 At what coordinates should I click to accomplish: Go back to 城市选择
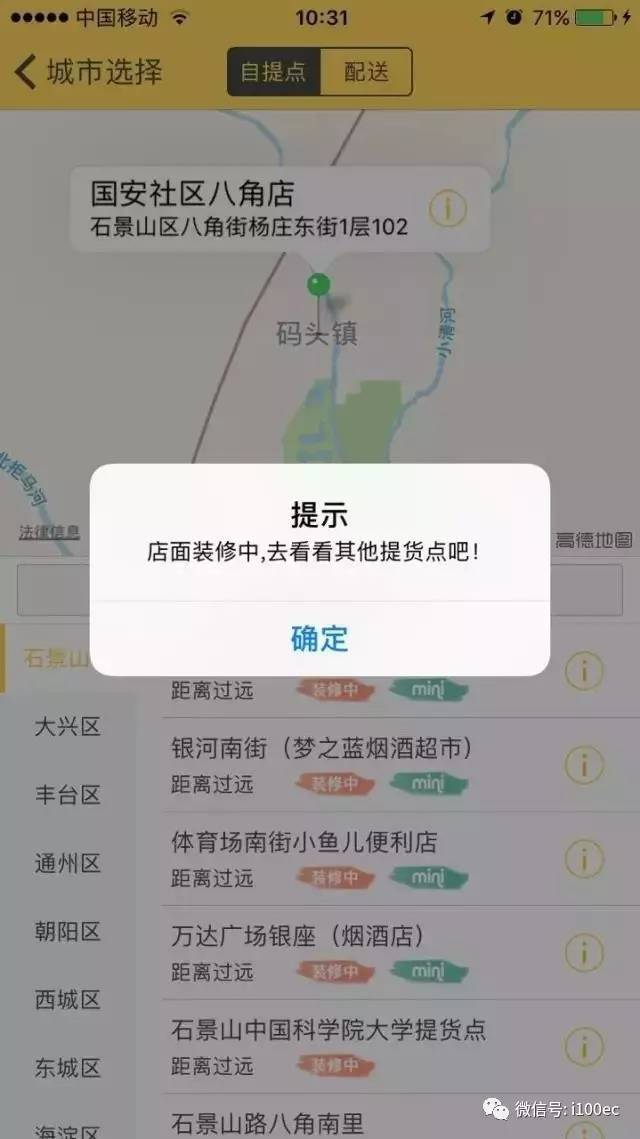point(89,72)
